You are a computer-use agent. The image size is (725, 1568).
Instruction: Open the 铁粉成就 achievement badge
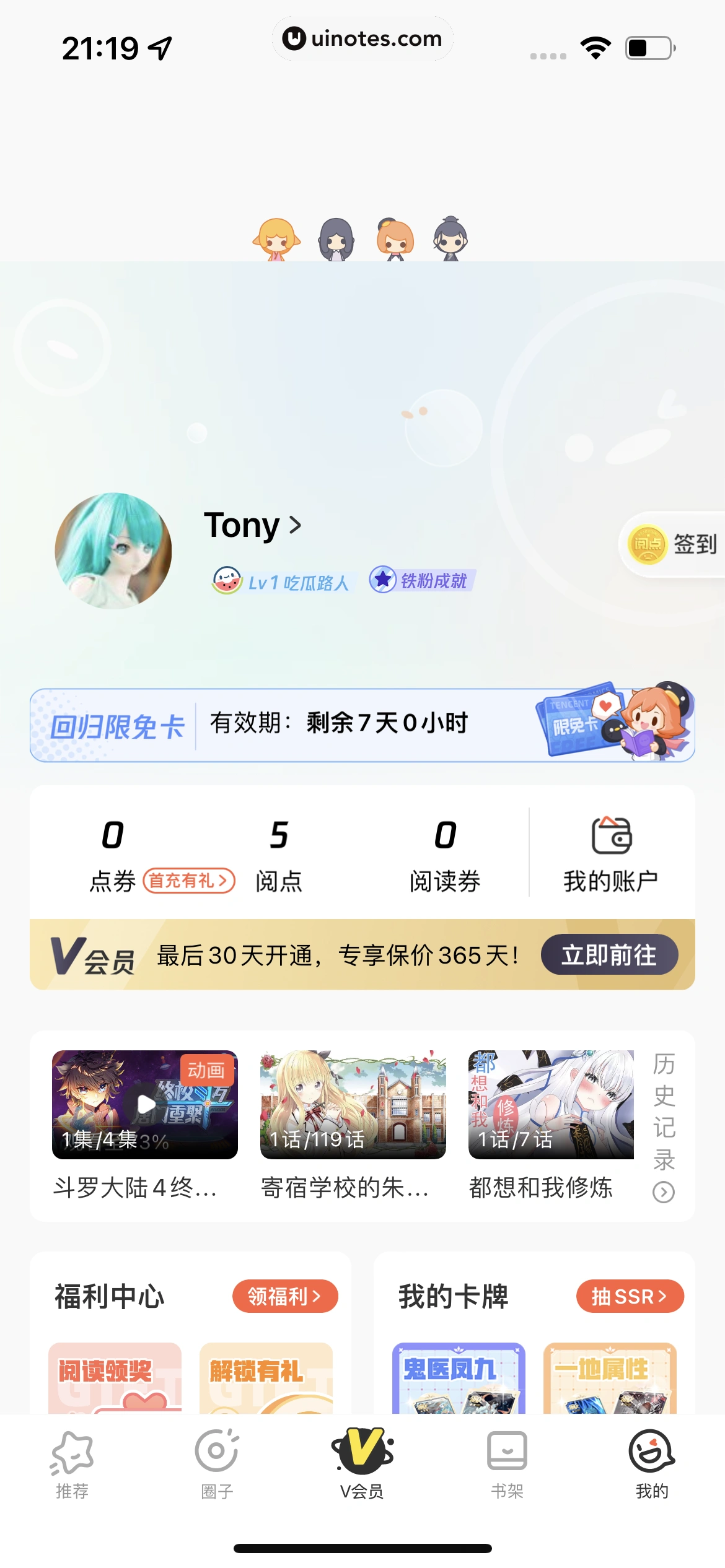click(420, 581)
